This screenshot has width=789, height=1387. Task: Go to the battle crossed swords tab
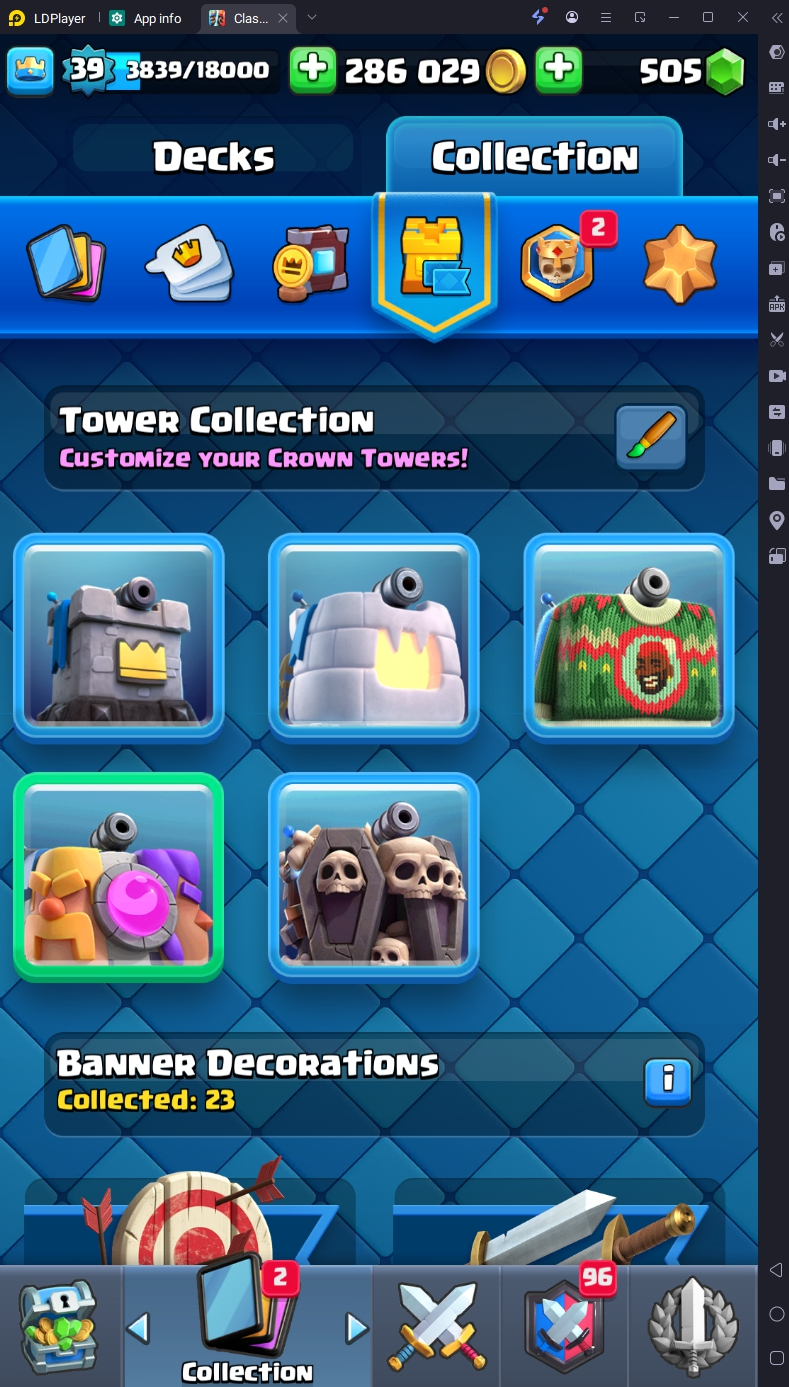[437, 1326]
